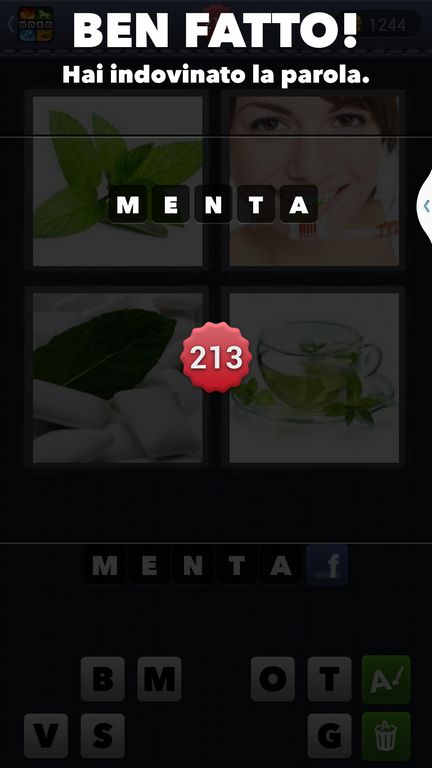
Task: Select the letter O tile
Action: tap(272, 679)
